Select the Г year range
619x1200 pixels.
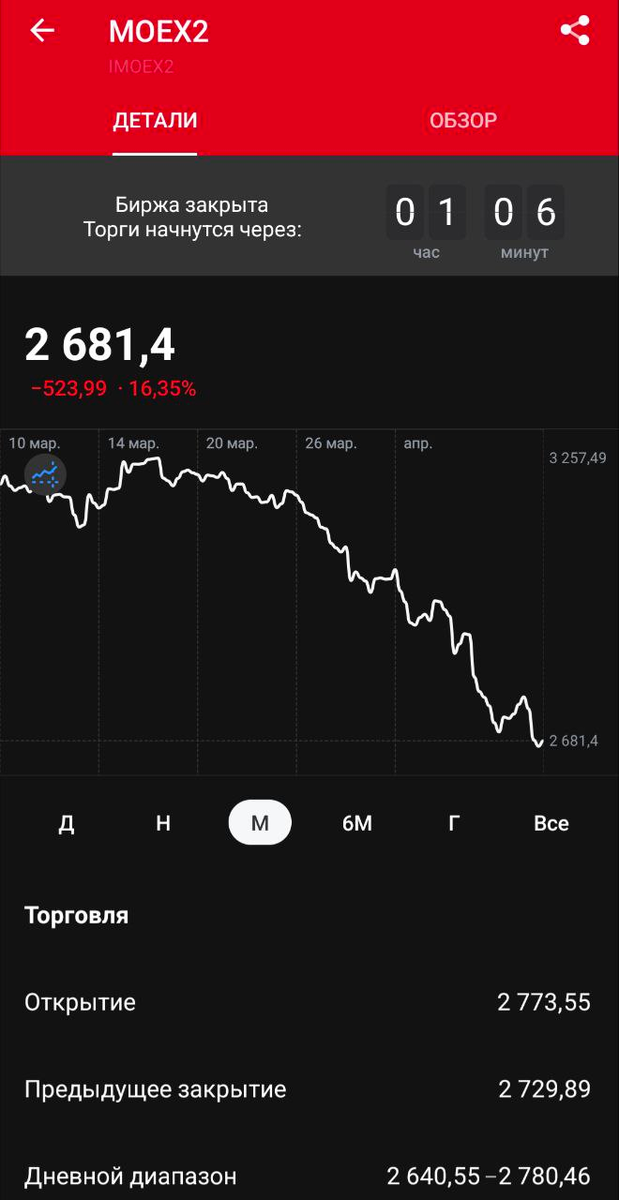coord(454,824)
